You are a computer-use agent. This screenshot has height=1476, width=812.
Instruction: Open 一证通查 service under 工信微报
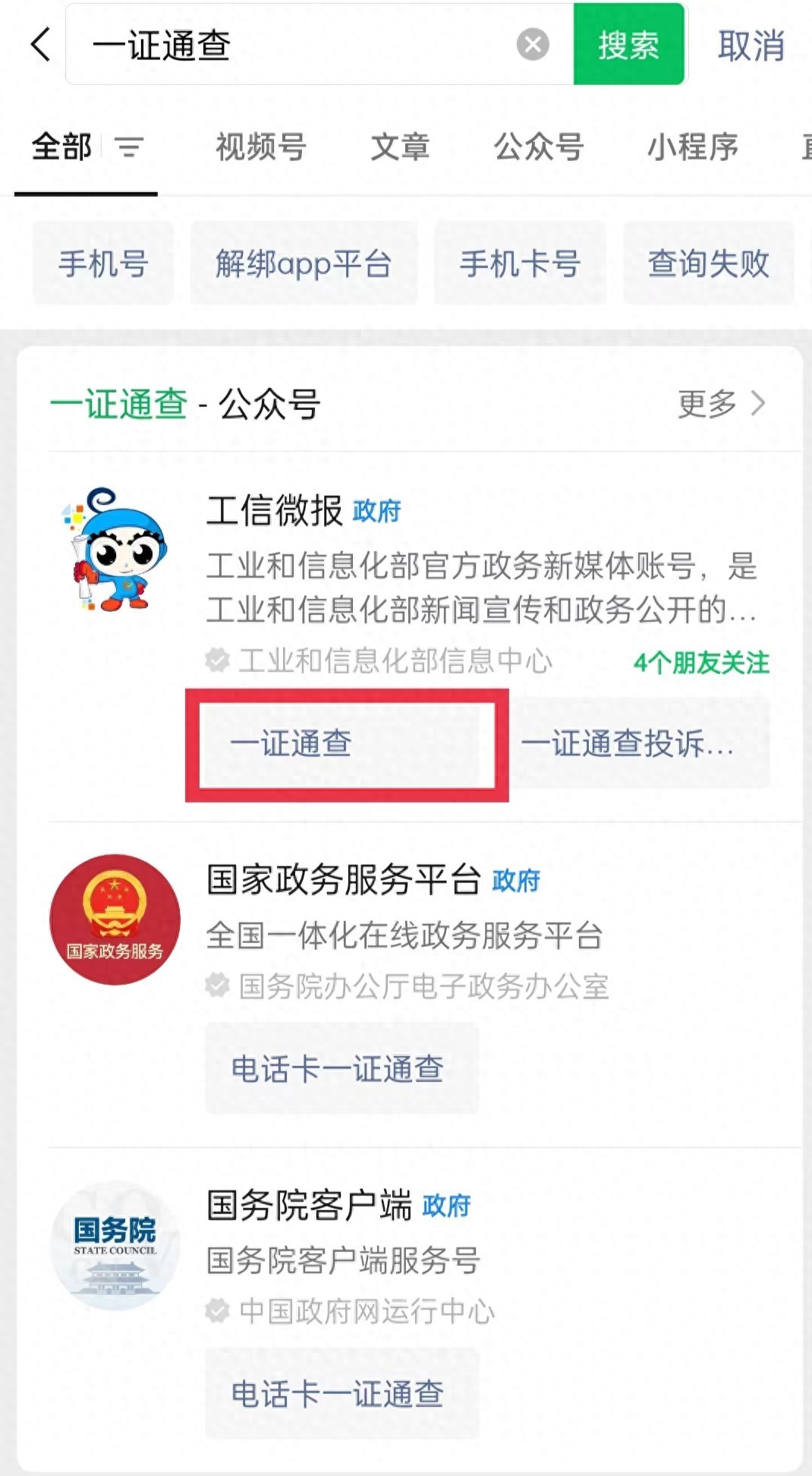(x=341, y=743)
